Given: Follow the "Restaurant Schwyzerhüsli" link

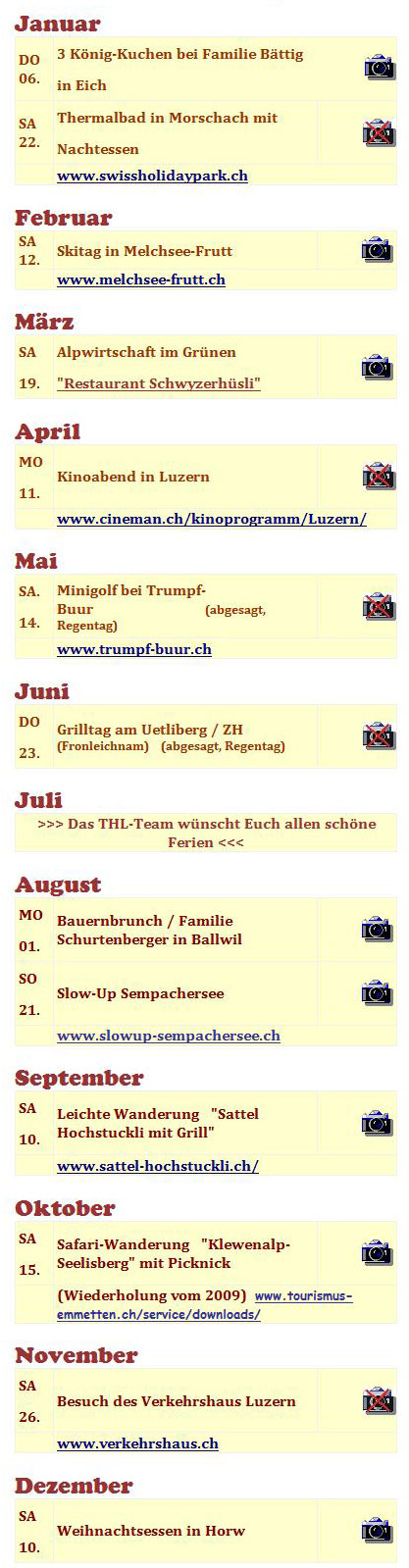Looking at the screenshot, I should [159, 383].
